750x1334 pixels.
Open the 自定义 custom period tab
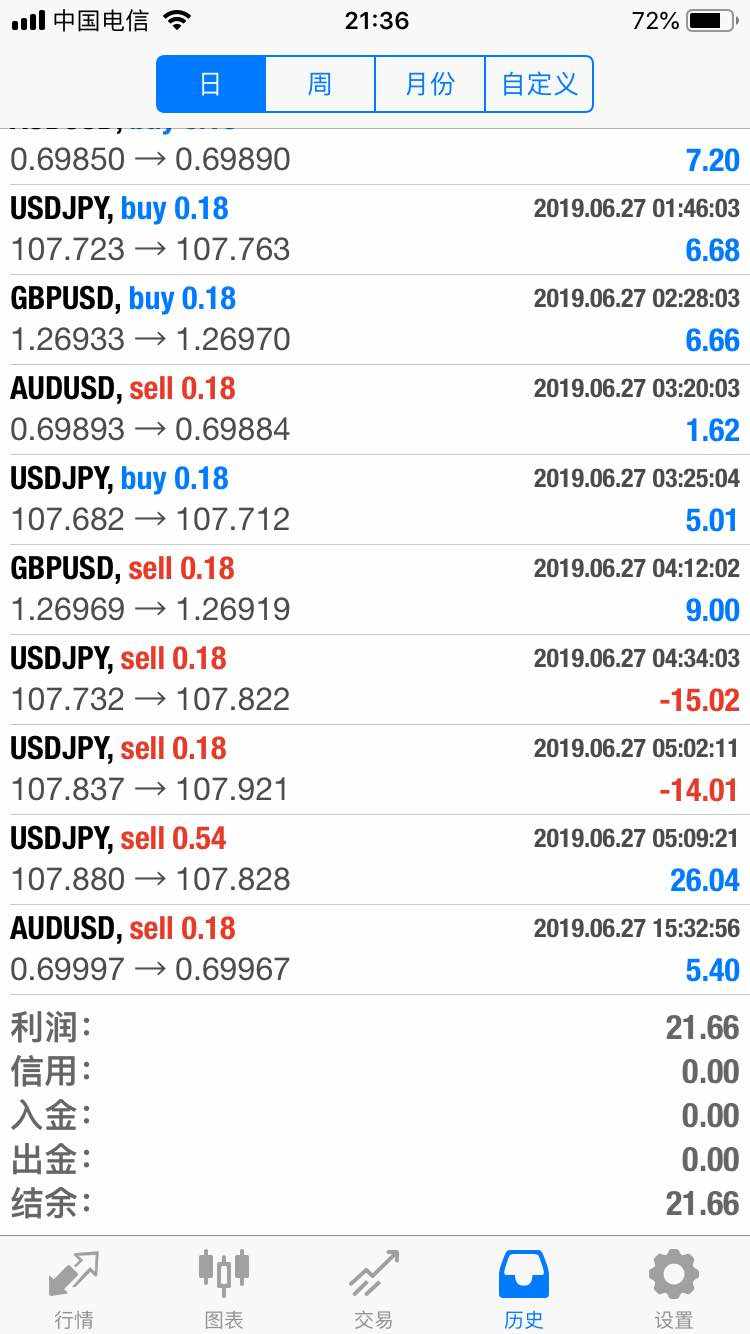(x=539, y=84)
